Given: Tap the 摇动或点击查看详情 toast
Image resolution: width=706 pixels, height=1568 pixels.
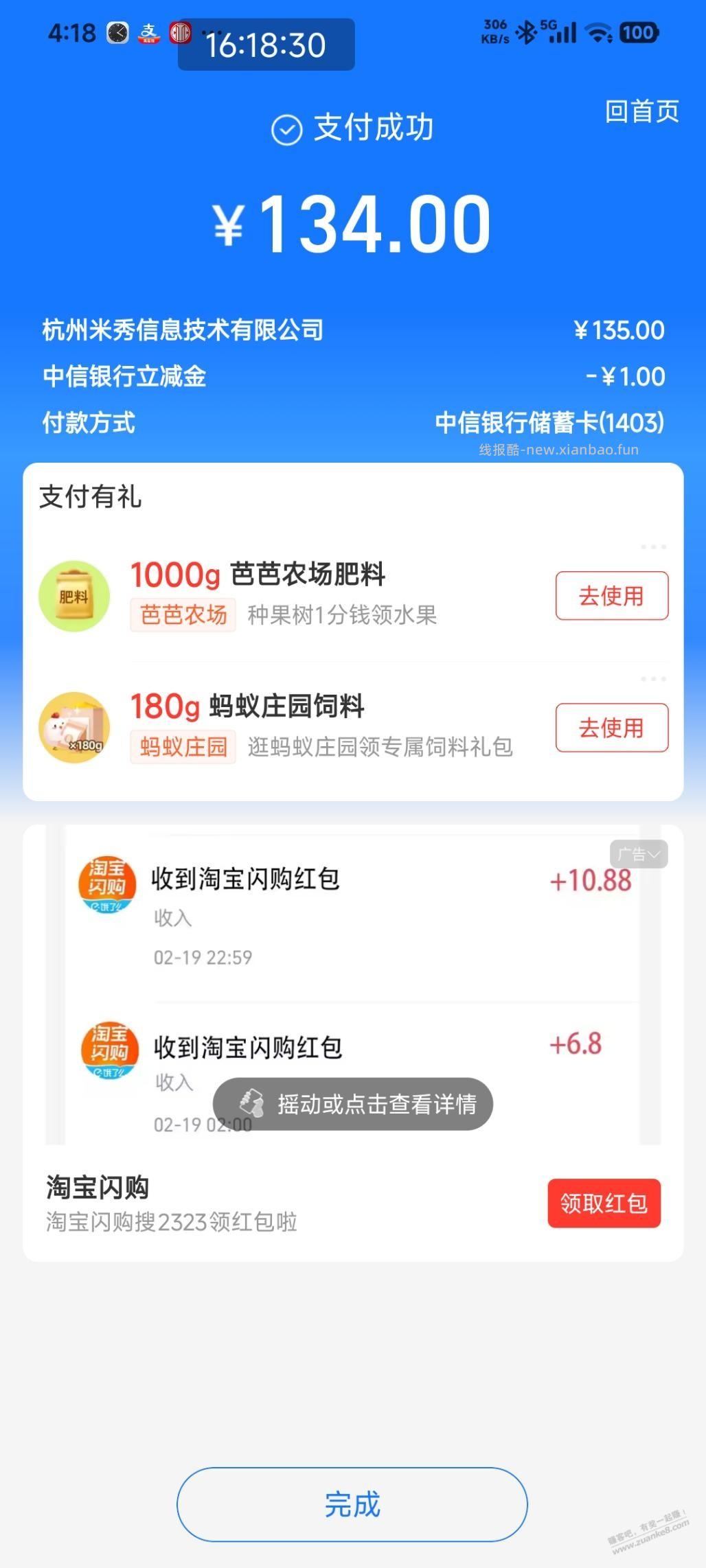Looking at the screenshot, I should tap(352, 1103).
